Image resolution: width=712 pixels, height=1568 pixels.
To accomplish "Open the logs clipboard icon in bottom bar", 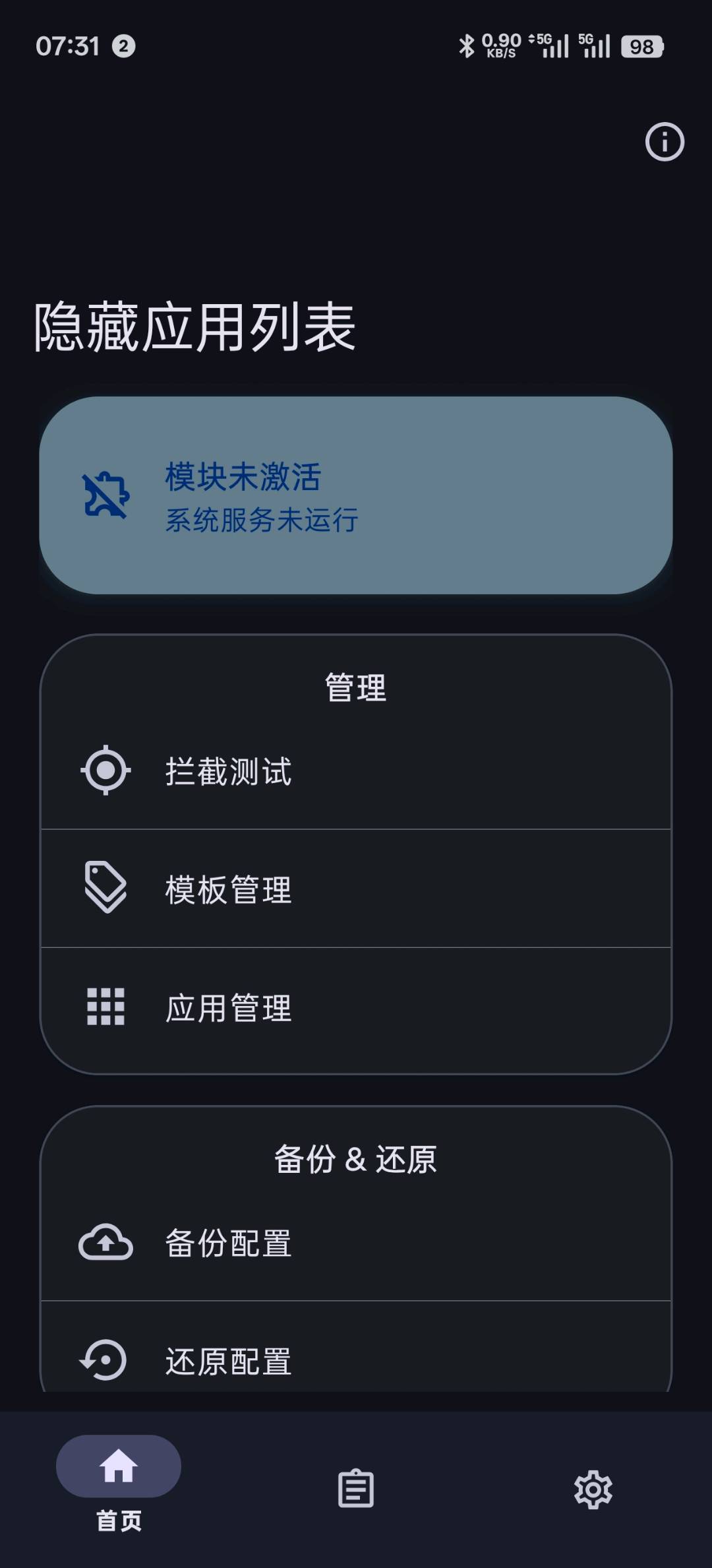I will tap(356, 1489).
